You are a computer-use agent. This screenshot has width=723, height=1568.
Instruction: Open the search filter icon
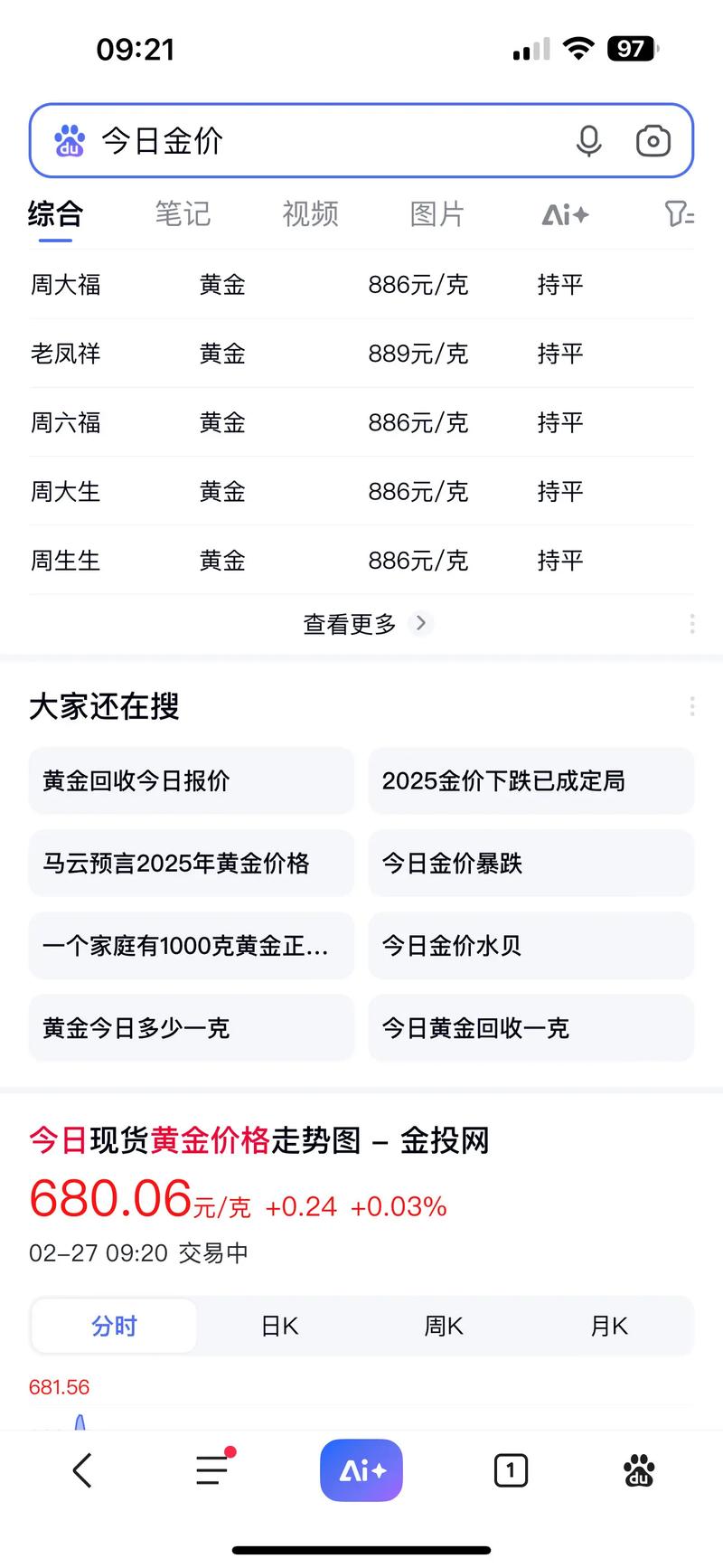coord(679,214)
